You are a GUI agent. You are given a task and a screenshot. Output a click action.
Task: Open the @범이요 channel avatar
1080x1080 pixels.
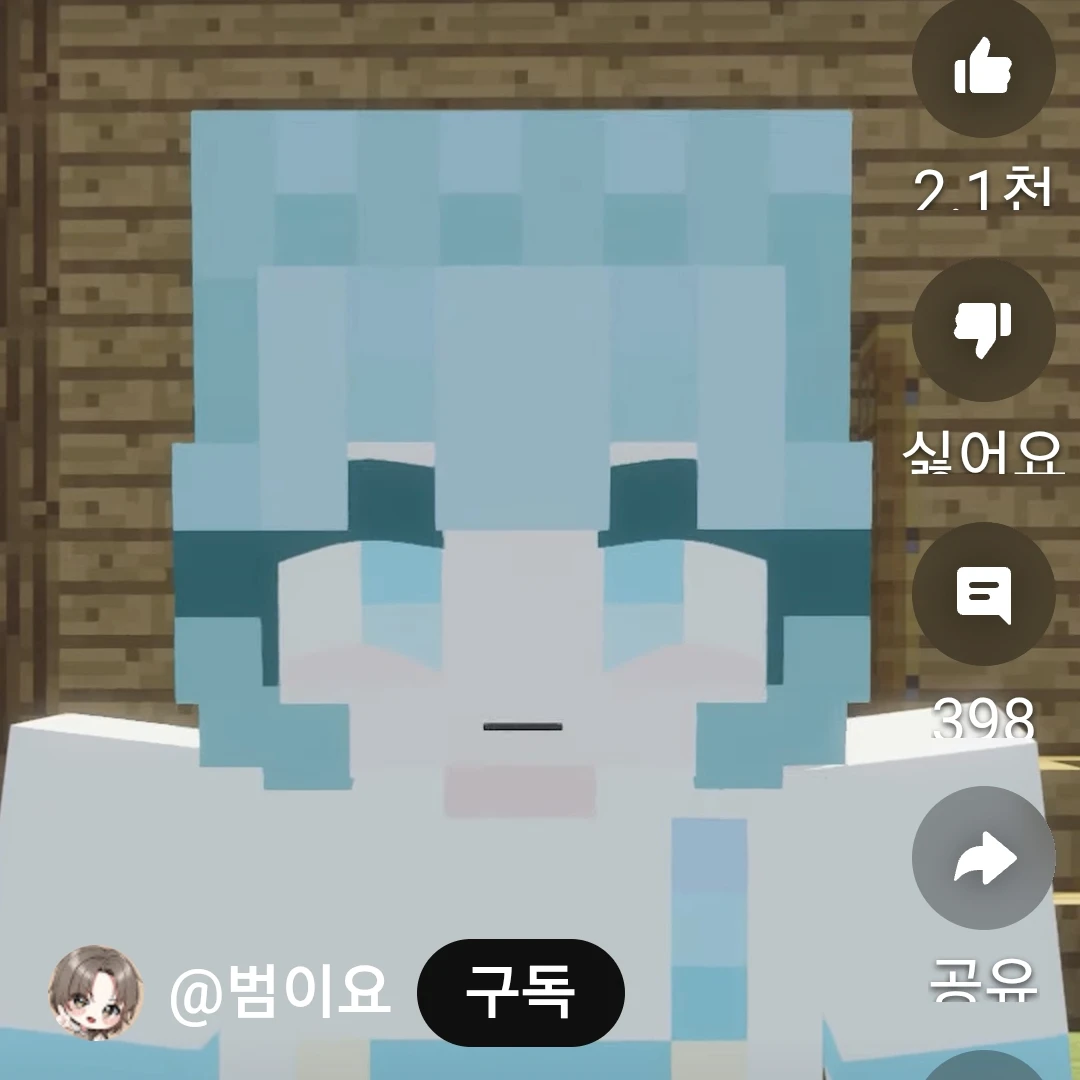(x=95, y=993)
